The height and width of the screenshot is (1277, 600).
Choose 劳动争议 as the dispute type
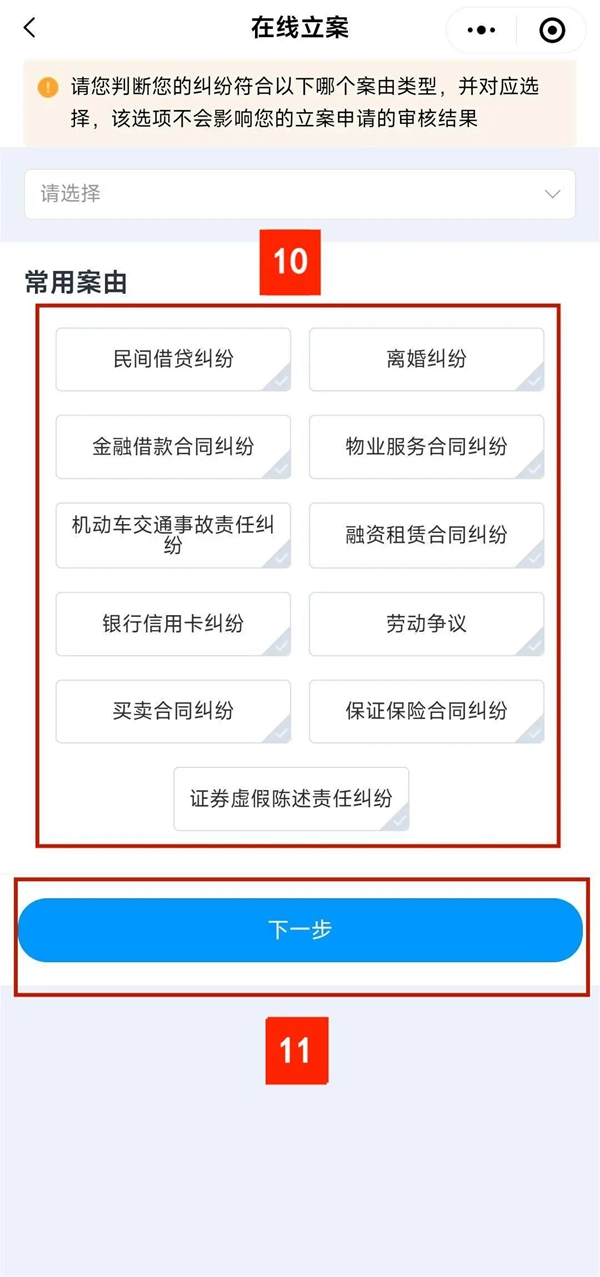(426, 624)
